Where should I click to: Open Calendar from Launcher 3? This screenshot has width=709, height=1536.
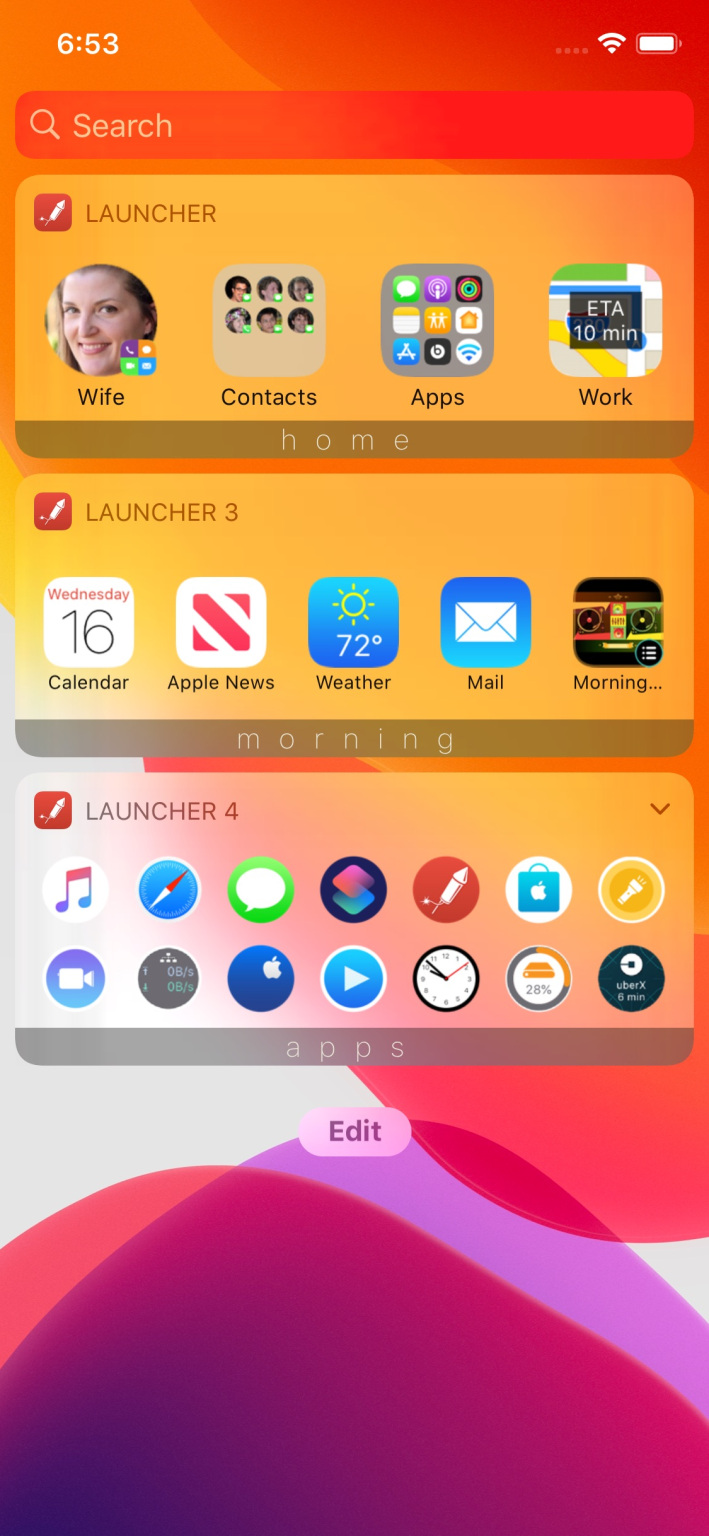pos(89,622)
